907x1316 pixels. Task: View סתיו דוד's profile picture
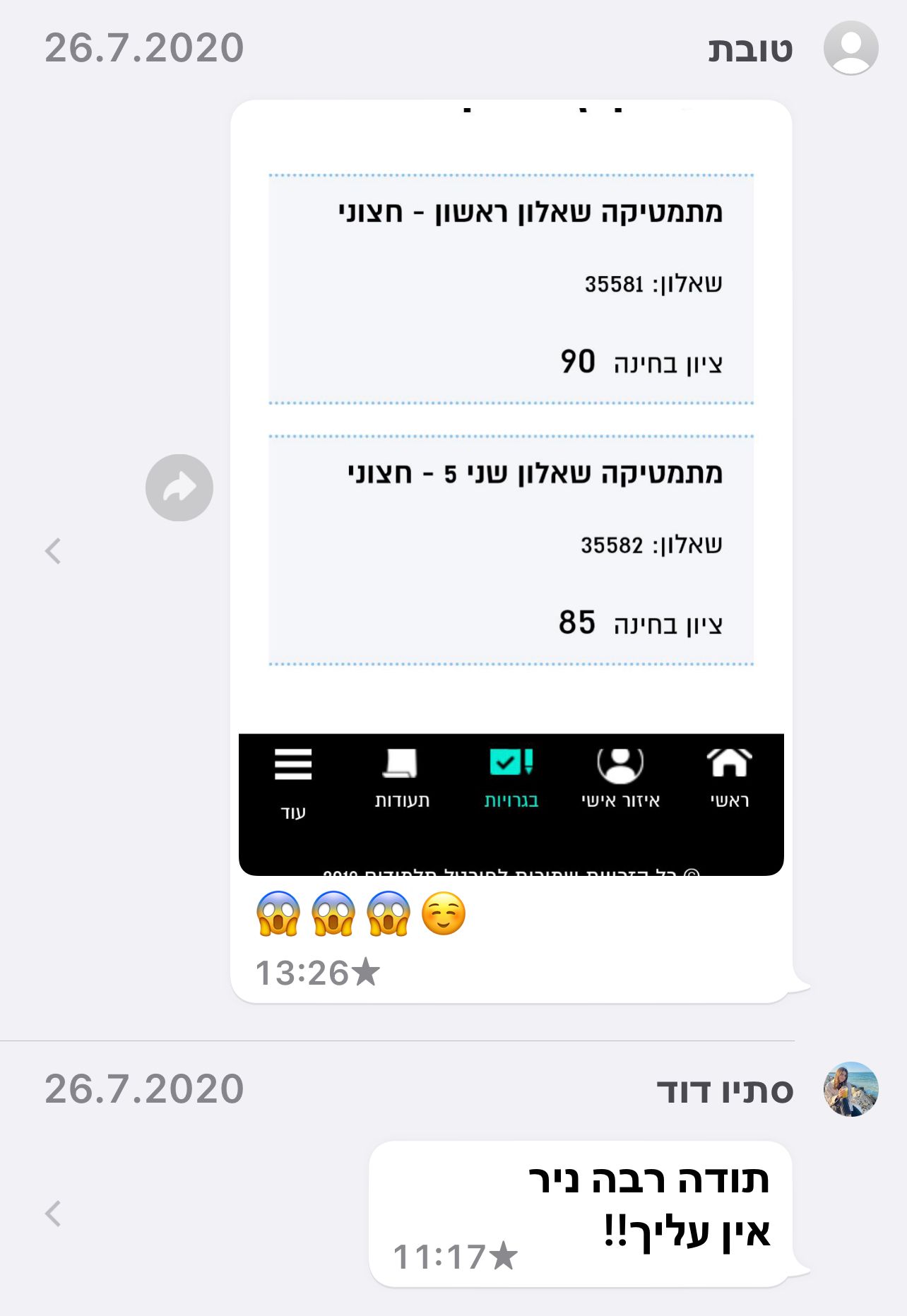pos(850,1089)
